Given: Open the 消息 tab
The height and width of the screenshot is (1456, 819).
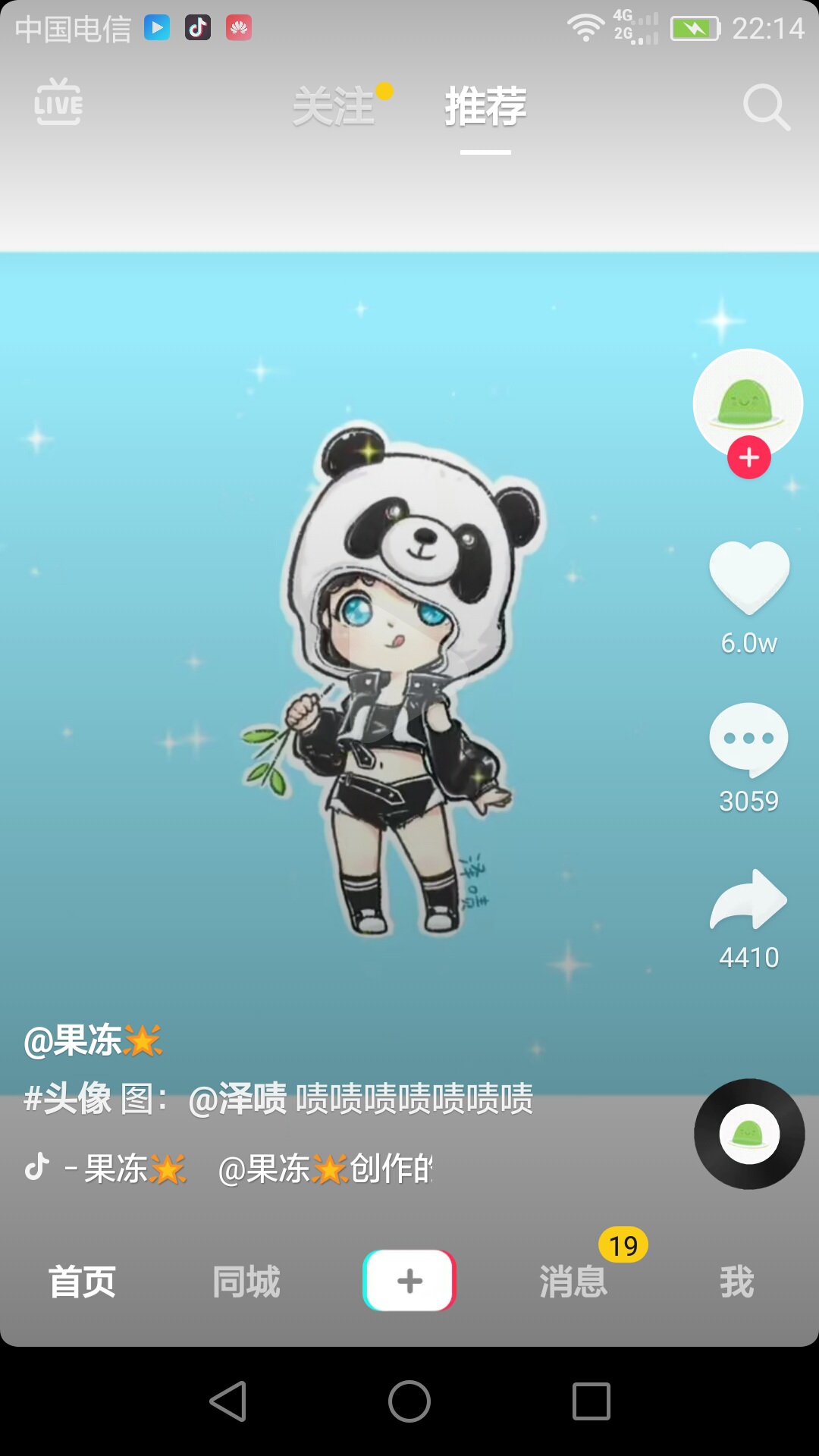Looking at the screenshot, I should pos(573,1282).
